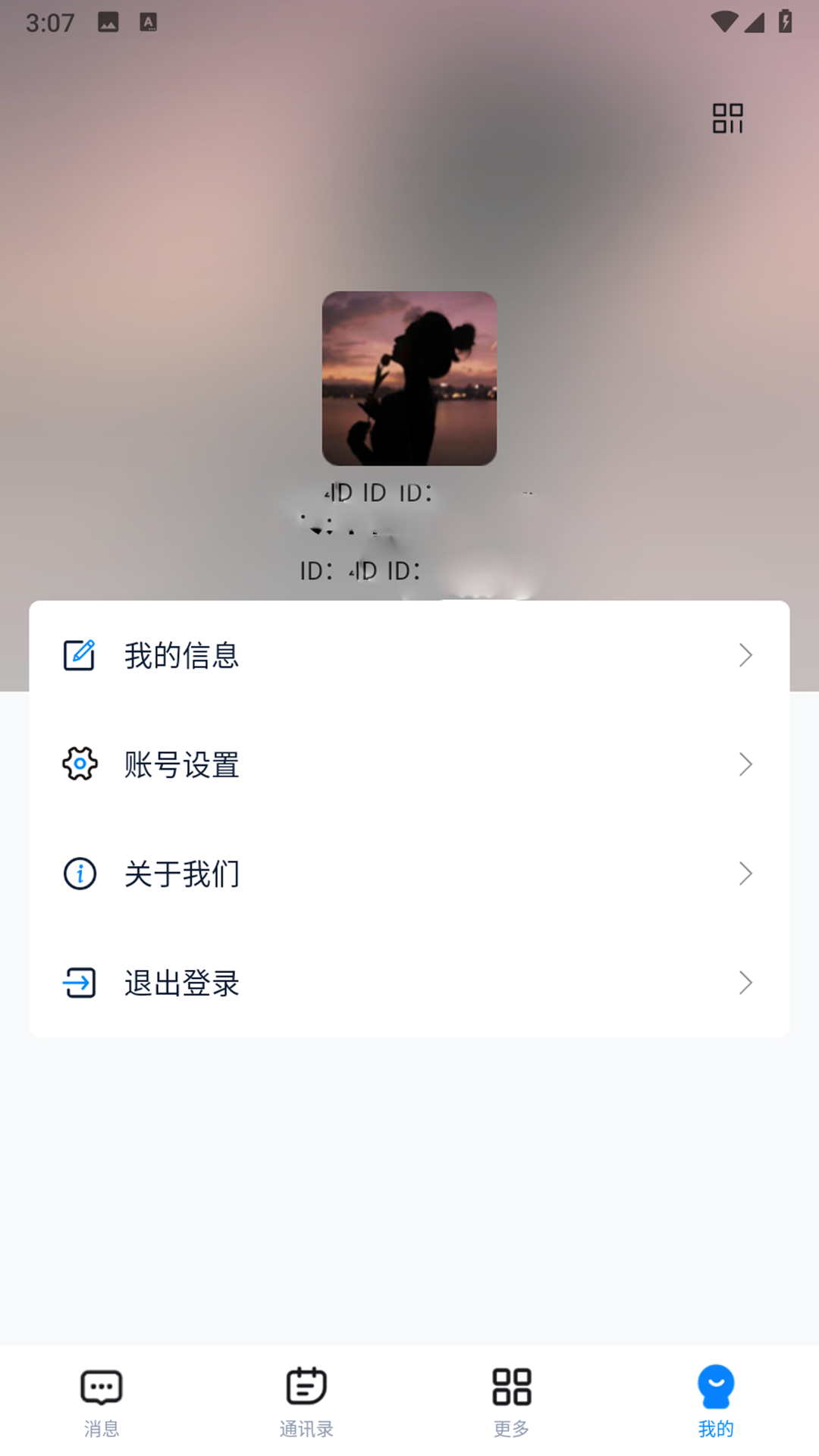Viewport: 819px width, 1456px height.
Task: Click the info icon beside 关于我们
Action: pos(79,874)
